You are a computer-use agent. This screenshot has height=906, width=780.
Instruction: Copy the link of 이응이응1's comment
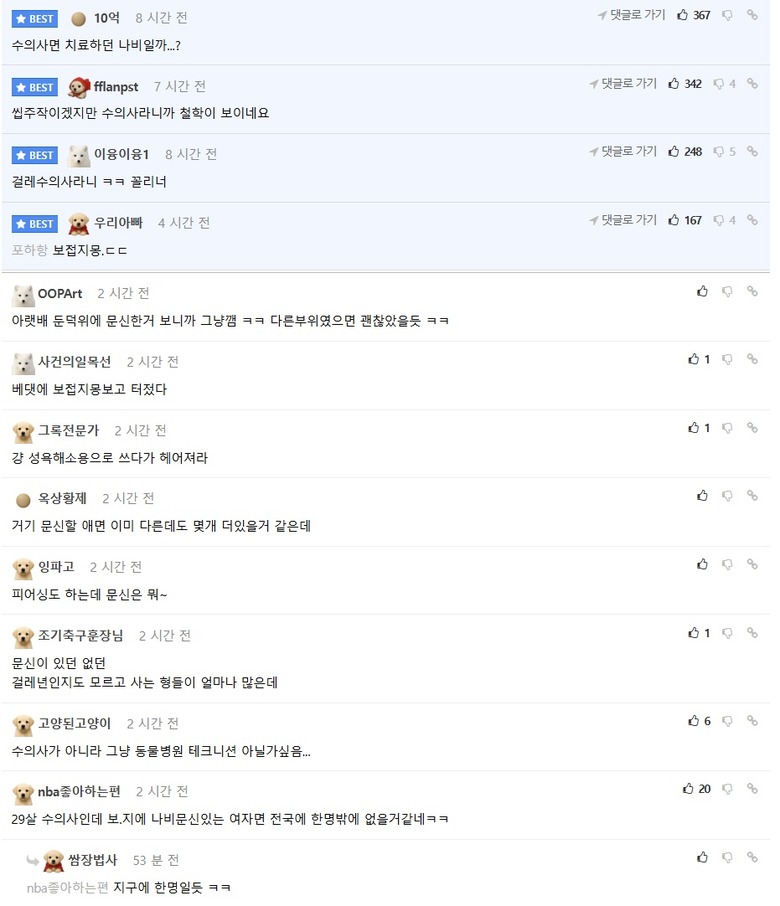pyautogui.click(x=752, y=152)
